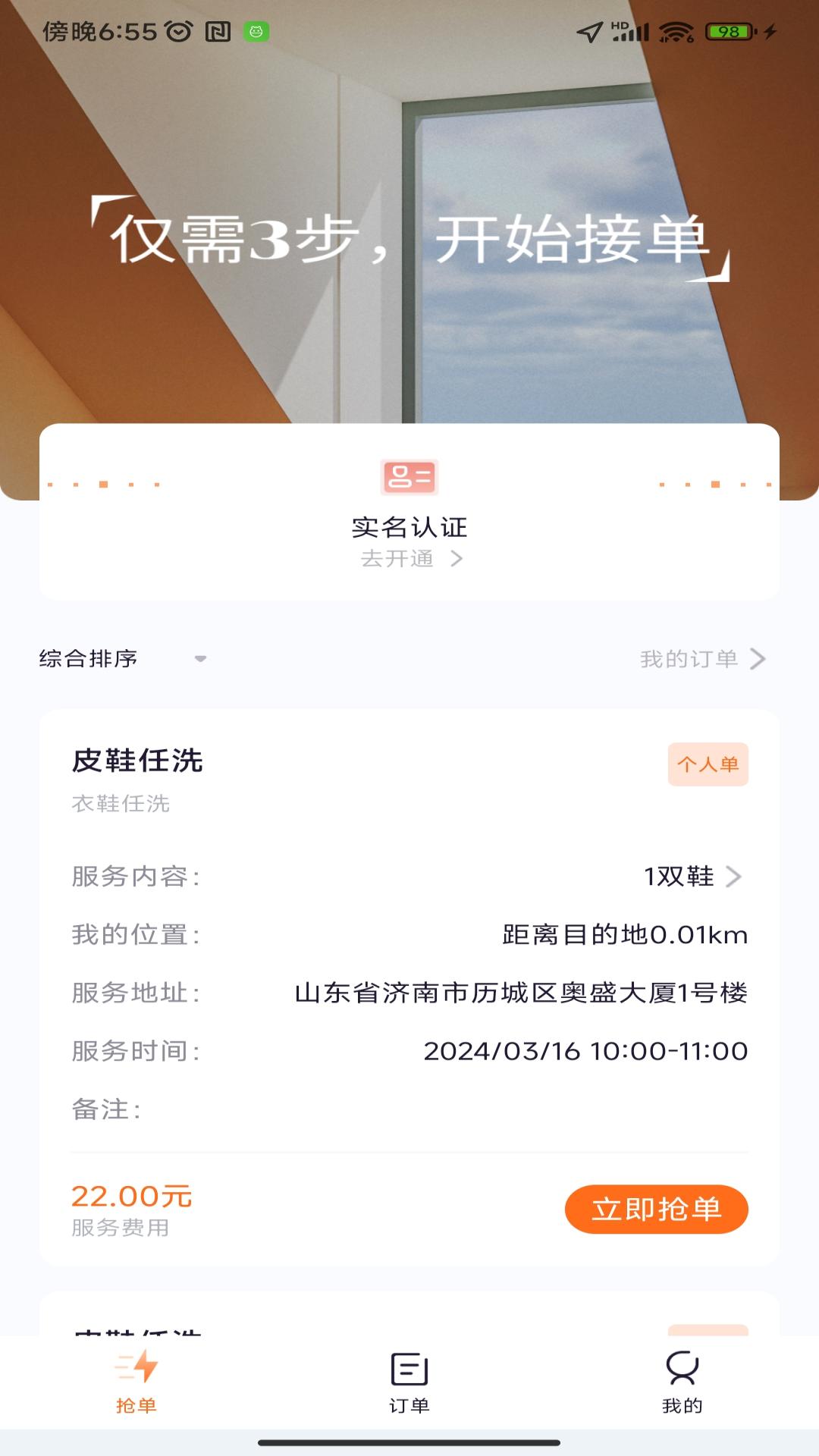
Task: Toggle the 个人单 label on the order card
Action: [707, 766]
